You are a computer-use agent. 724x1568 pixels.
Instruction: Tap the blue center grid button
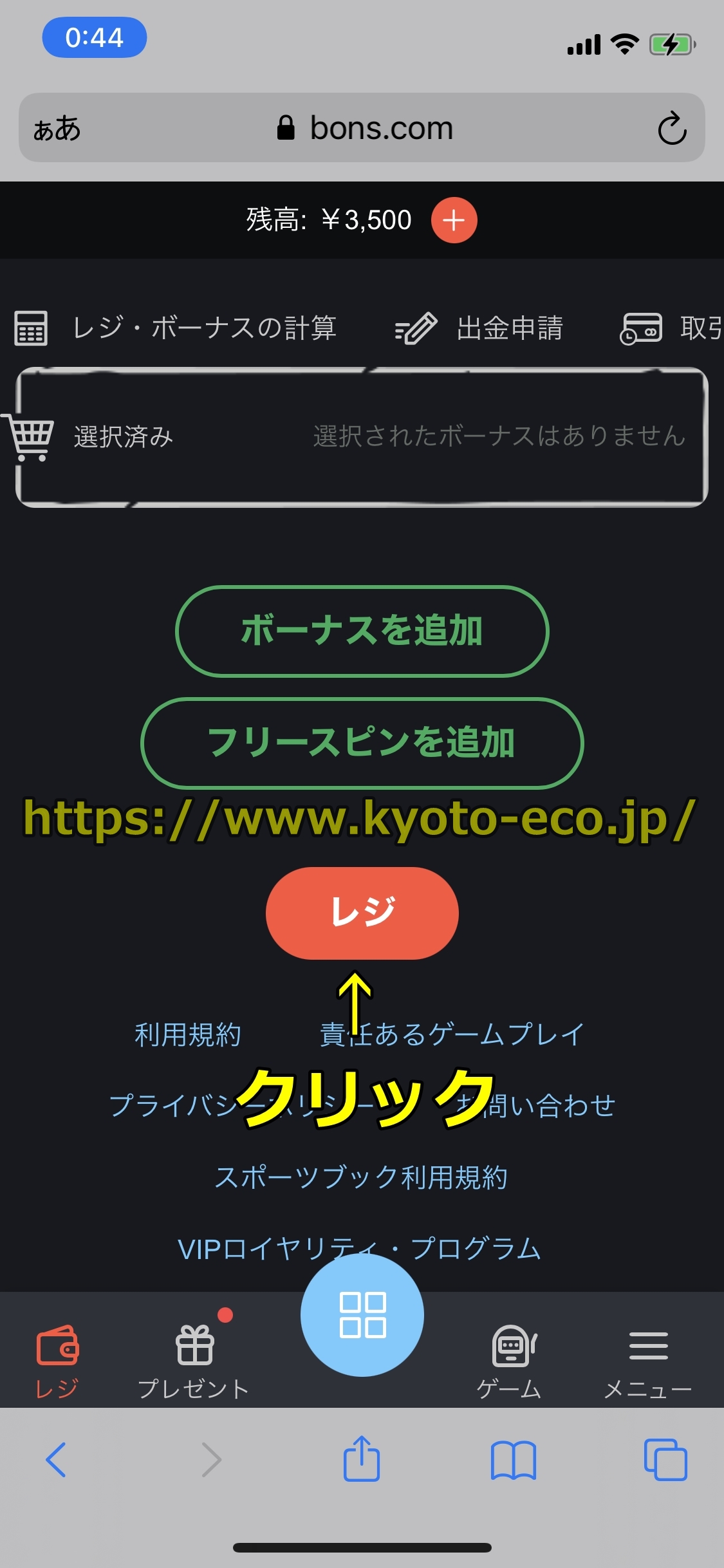[362, 1315]
